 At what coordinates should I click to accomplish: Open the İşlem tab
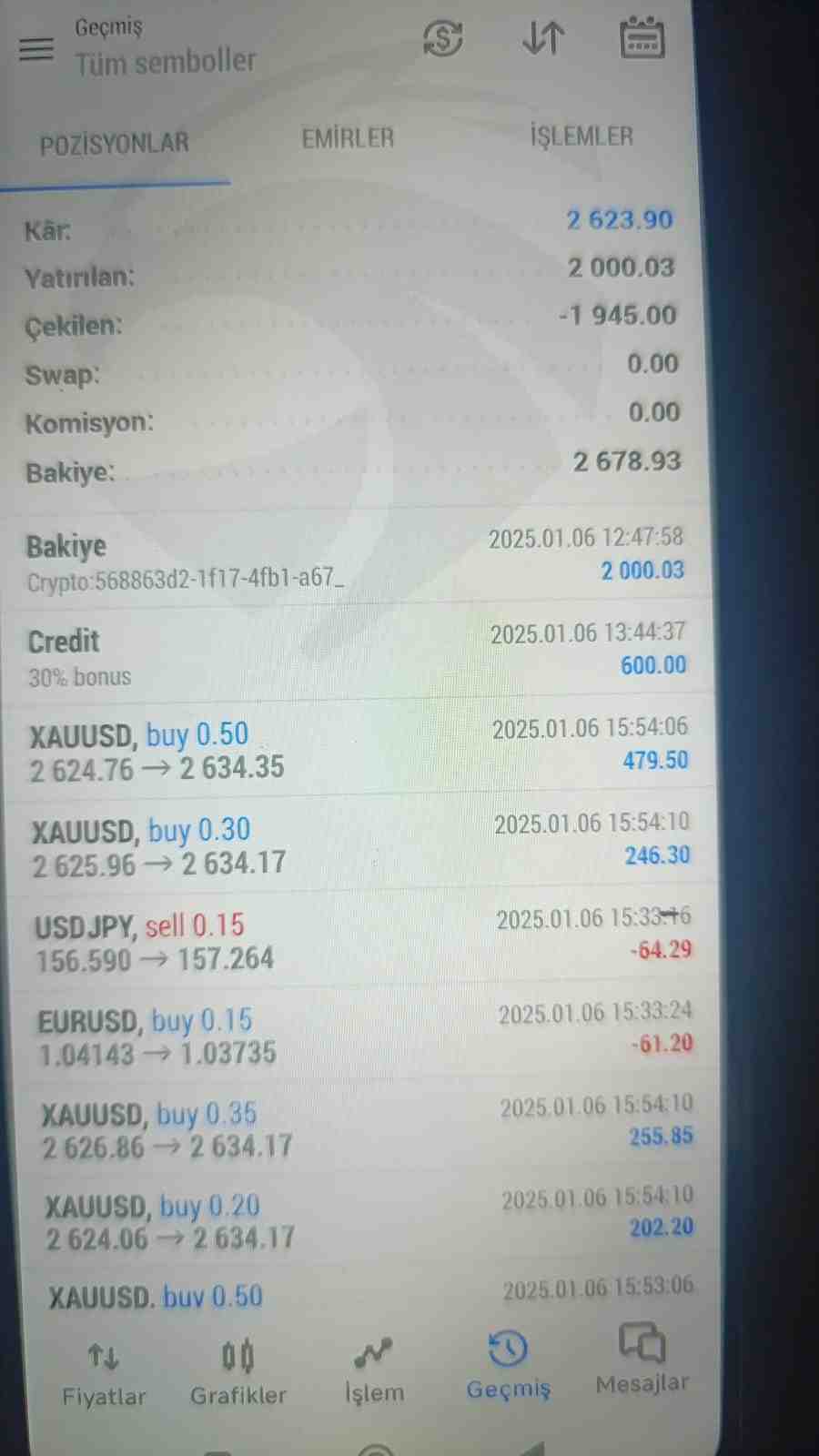point(374,1371)
